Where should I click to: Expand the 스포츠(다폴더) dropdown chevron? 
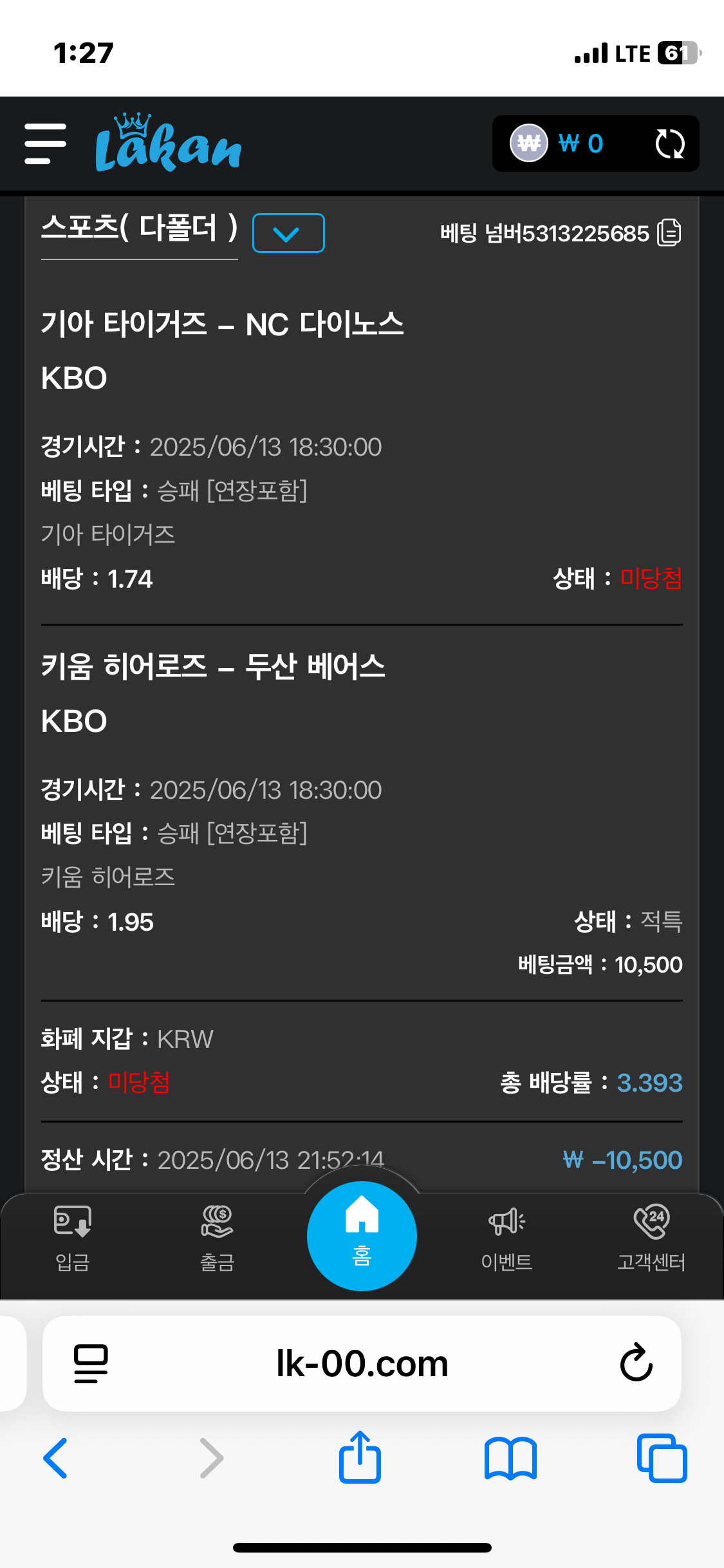[288, 233]
